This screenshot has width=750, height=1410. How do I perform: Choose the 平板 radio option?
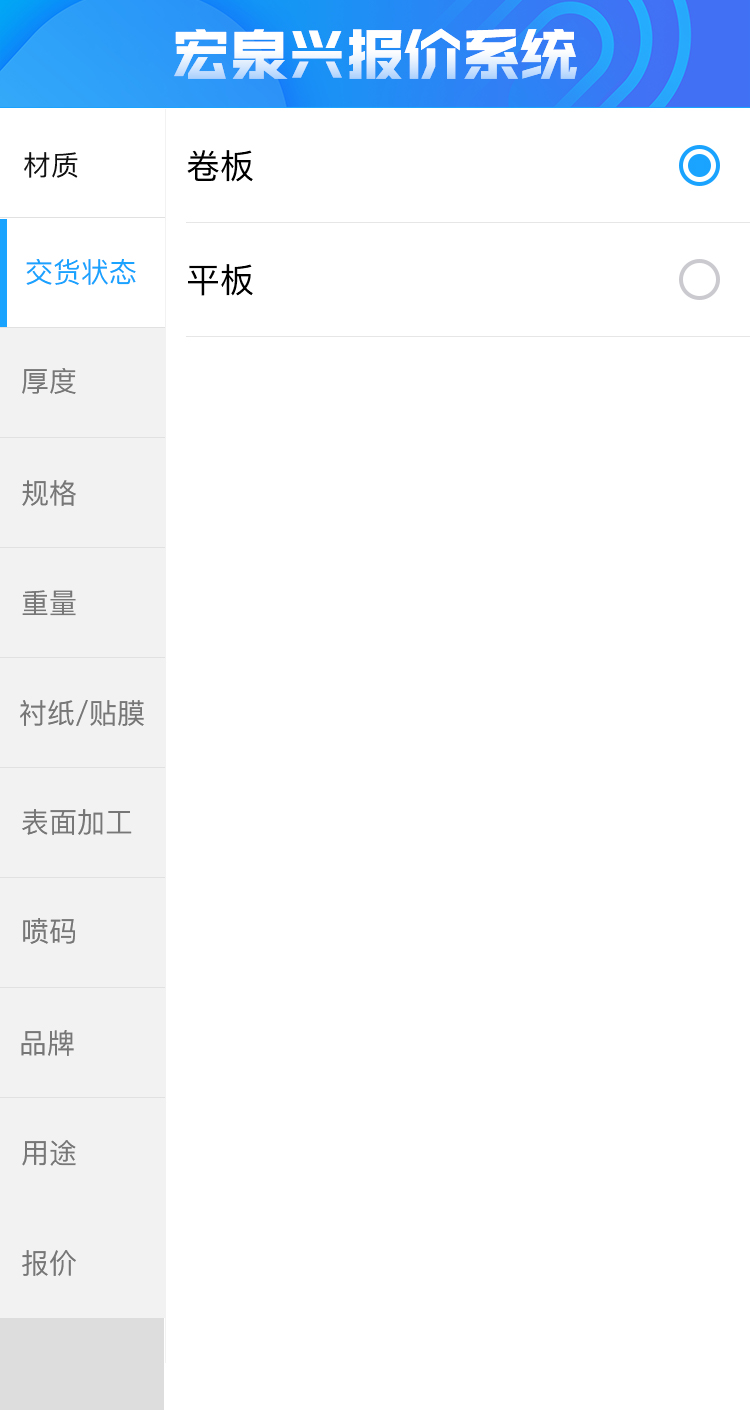tap(699, 280)
